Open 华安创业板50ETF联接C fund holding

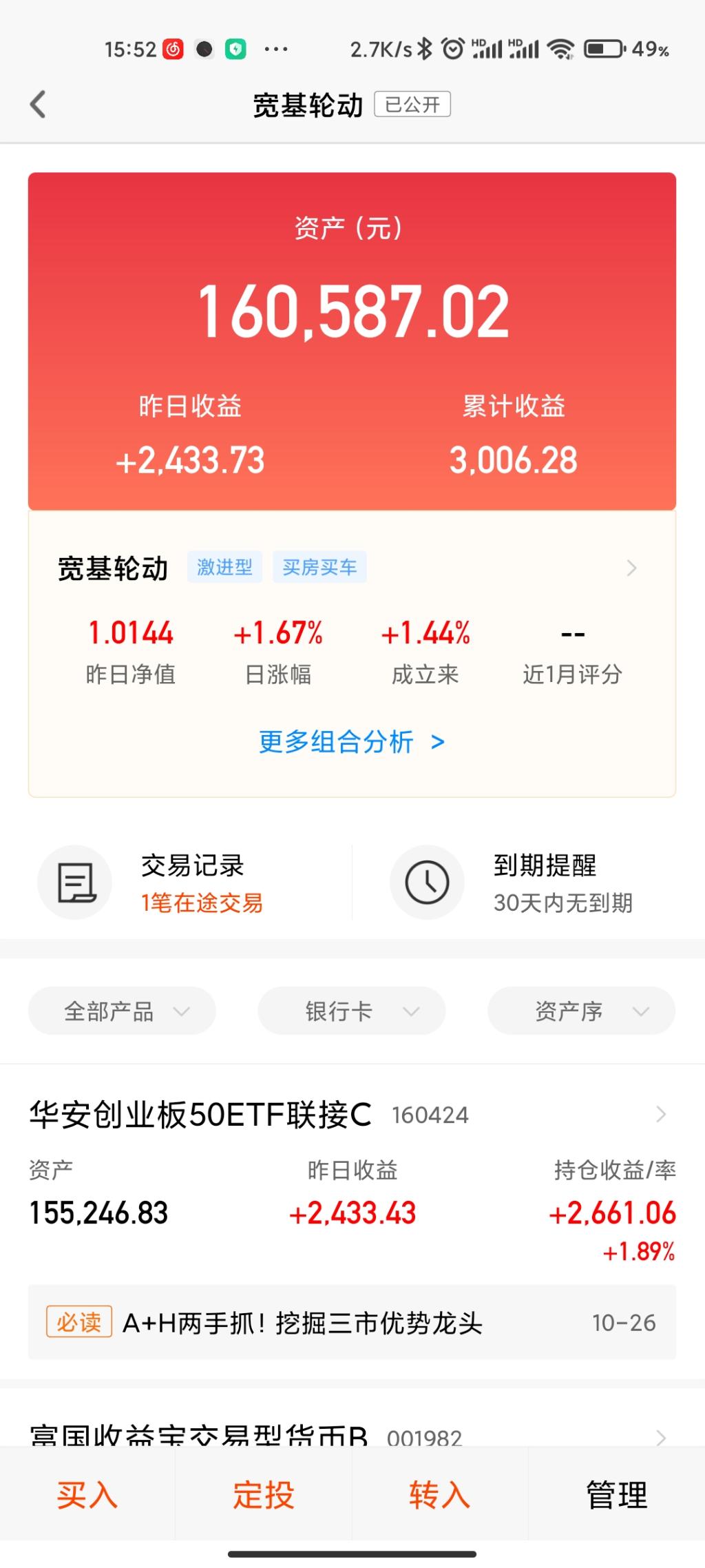click(x=351, y=1115)
